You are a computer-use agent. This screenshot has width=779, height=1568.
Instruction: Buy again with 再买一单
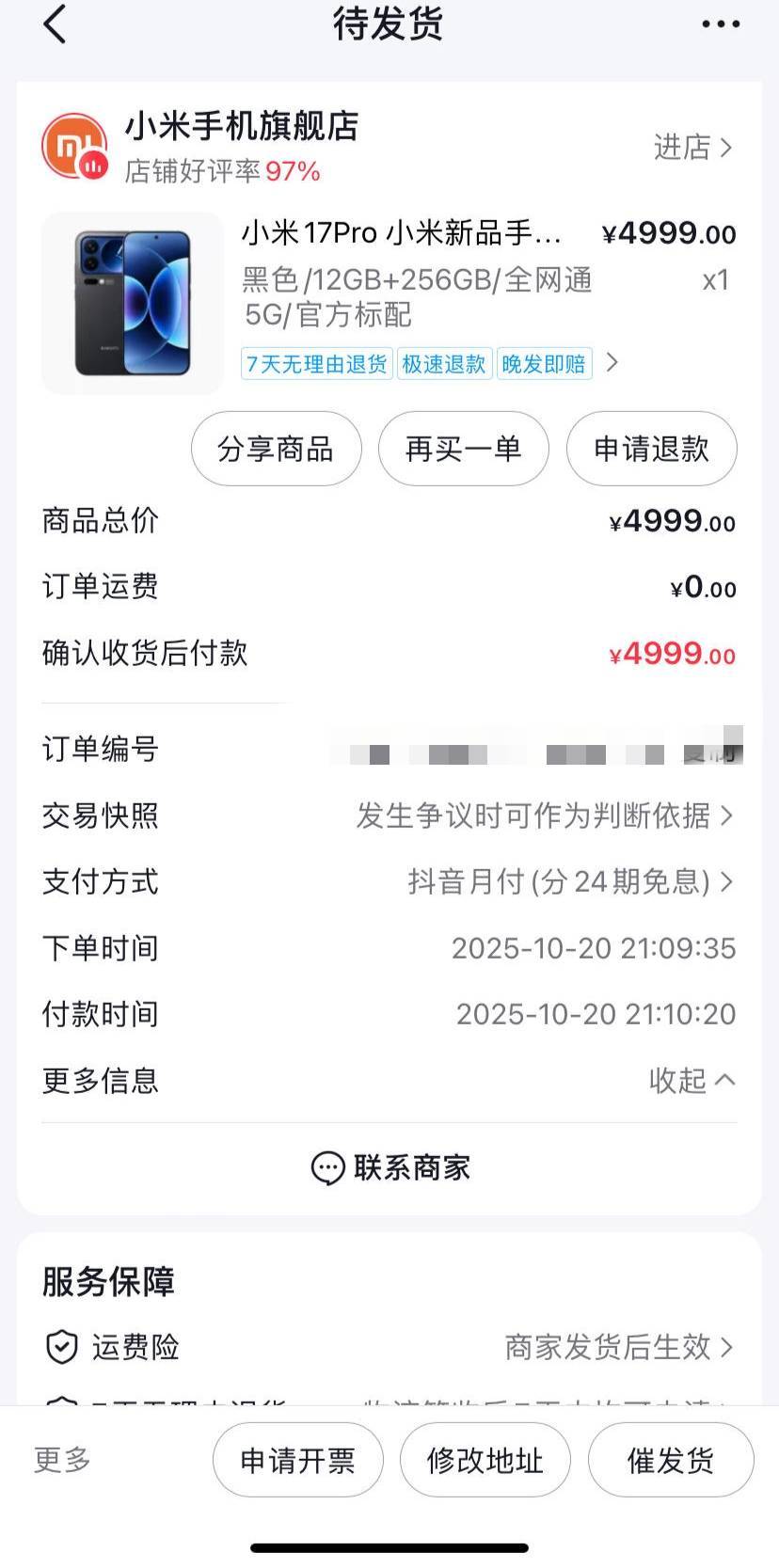[x=463, y=450]
